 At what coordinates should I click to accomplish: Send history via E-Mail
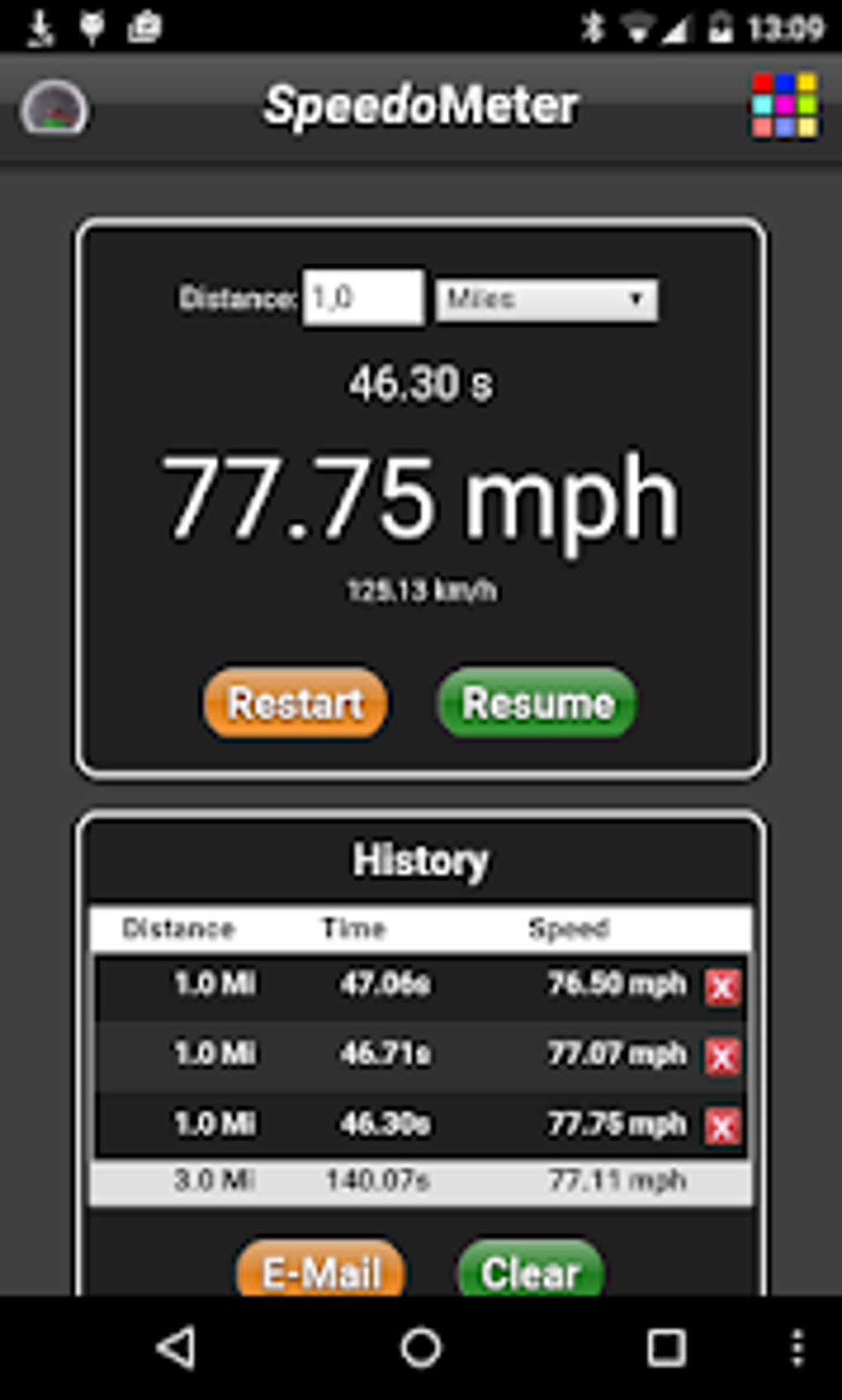321,1271
